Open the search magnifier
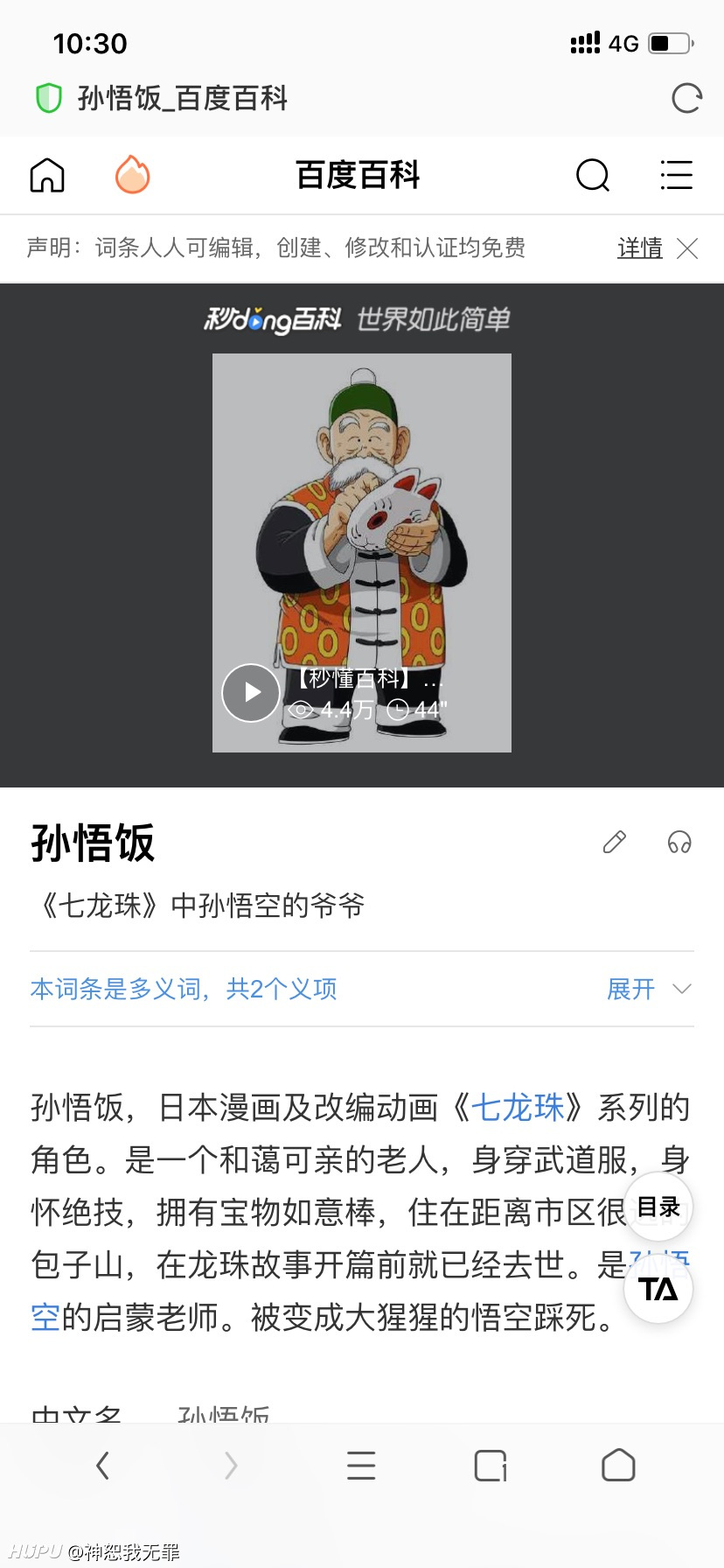 pyautogui.click(x=593, y=175)
